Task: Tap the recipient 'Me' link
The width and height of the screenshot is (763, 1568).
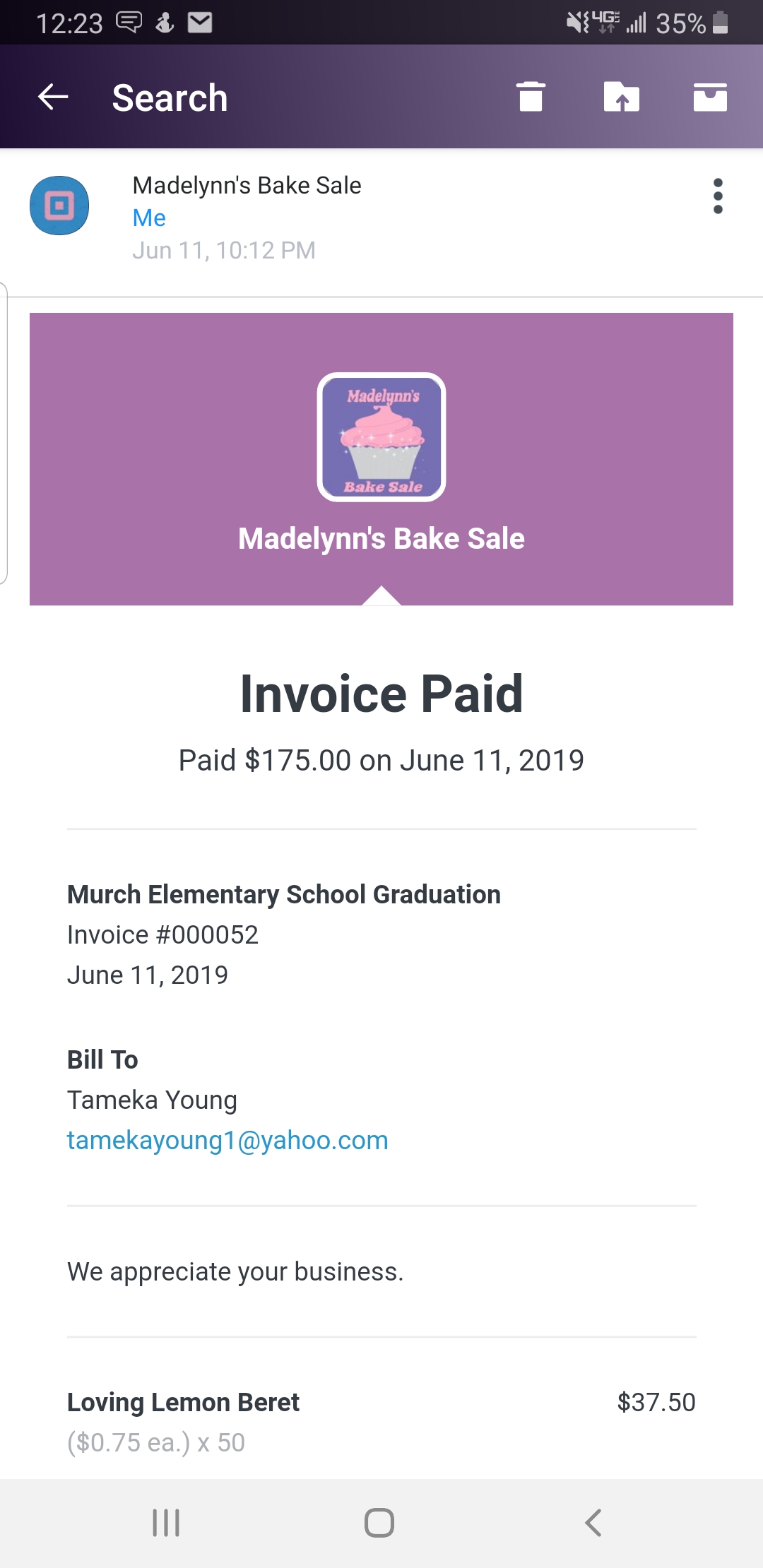Action: (x=149, y=218)
